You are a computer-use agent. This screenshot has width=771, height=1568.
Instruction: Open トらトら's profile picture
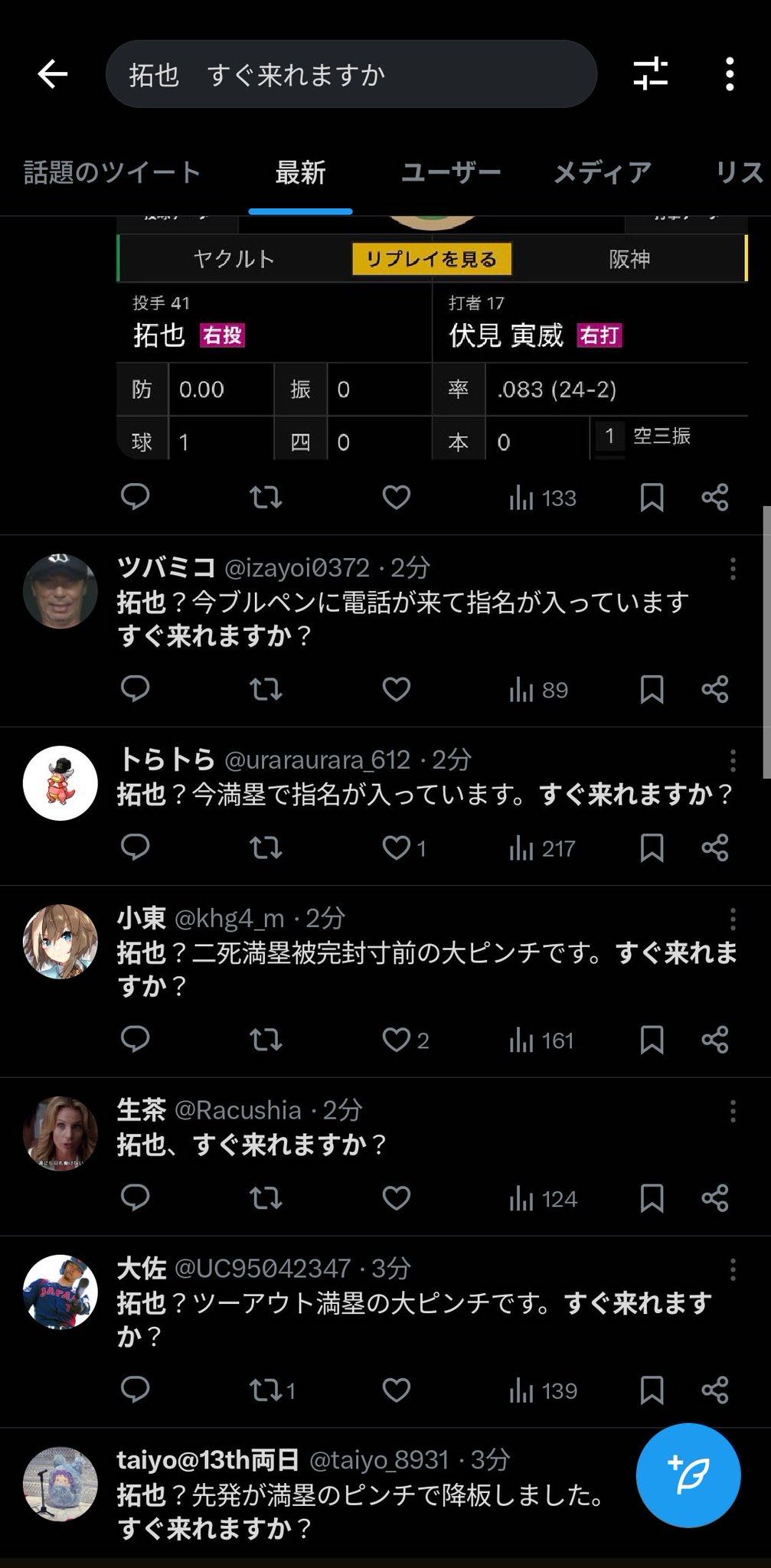click(x=60, y=782)
